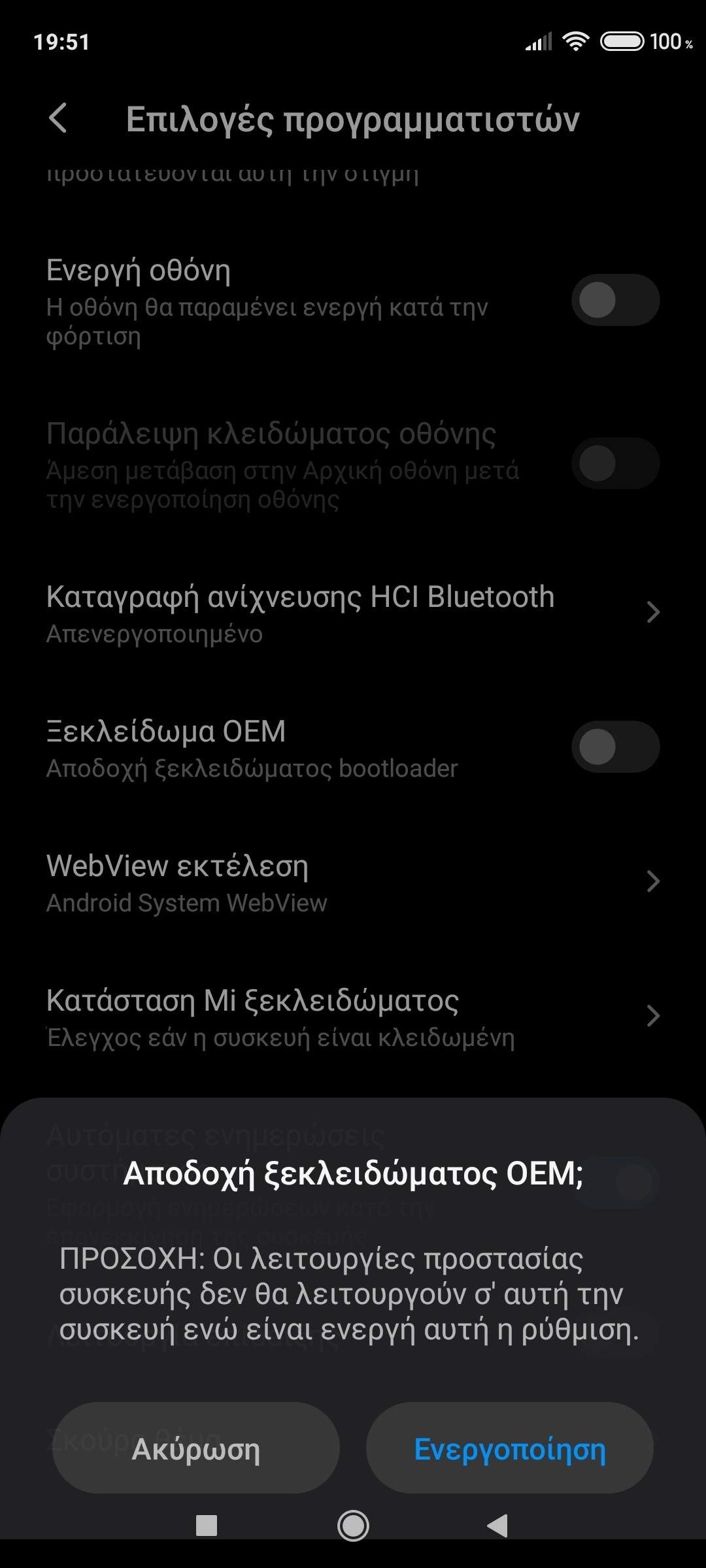Tap Ενεργοποίηση to allow OEM unlocking
706x1568 pixels.
tap(509, 1448)
